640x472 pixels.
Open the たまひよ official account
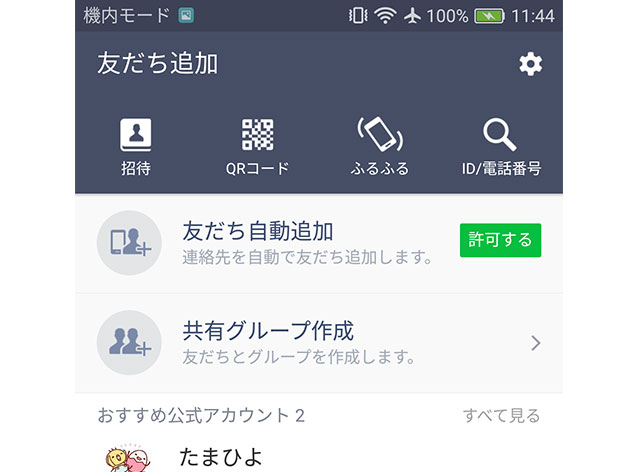click(220, 457)
